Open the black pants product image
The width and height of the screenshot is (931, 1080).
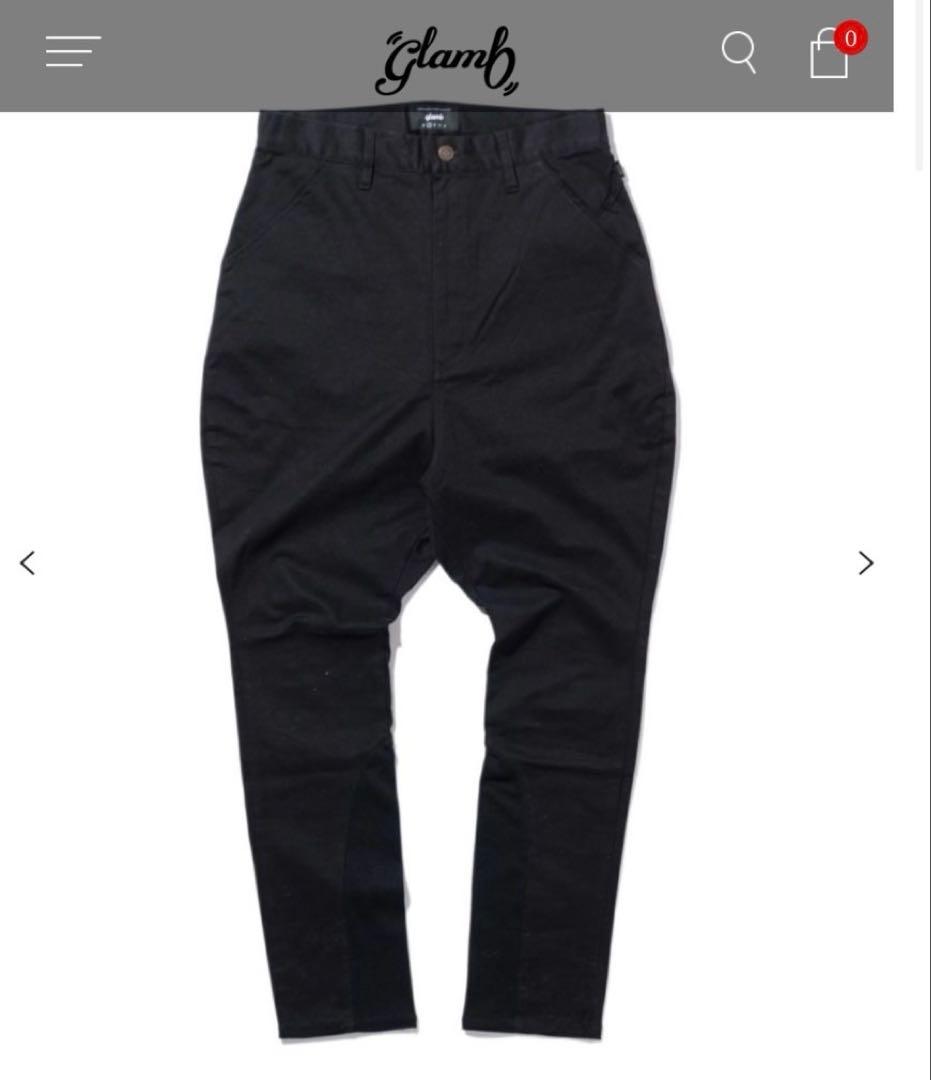(440, 570)
